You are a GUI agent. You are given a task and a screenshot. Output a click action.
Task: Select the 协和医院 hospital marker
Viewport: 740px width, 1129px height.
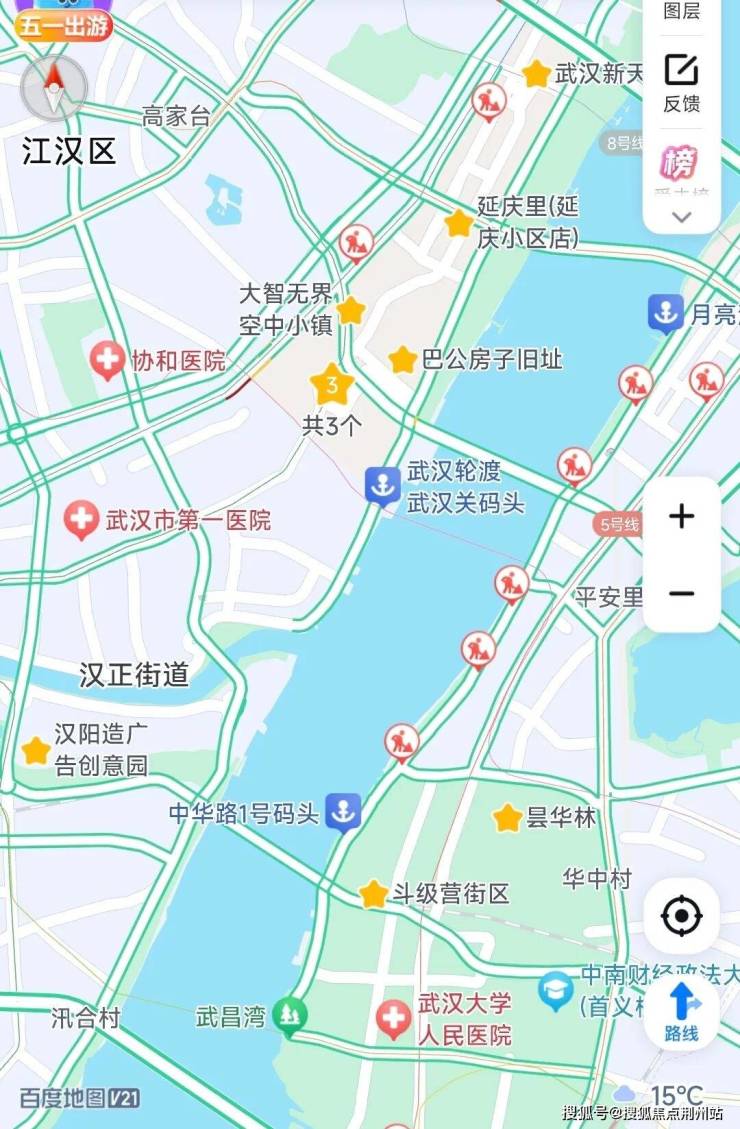107,361
